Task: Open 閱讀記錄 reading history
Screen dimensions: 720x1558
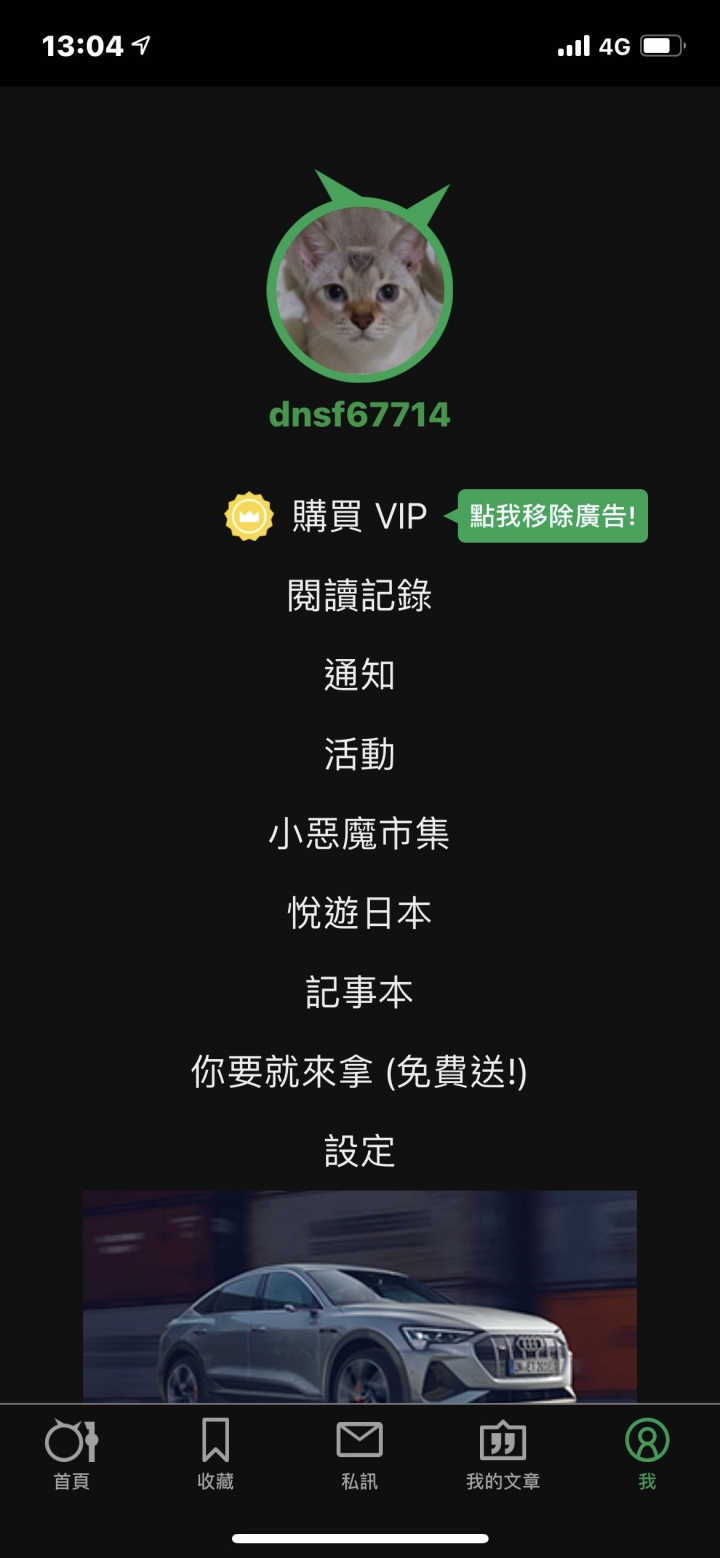Action: click(x=359, y=596)
